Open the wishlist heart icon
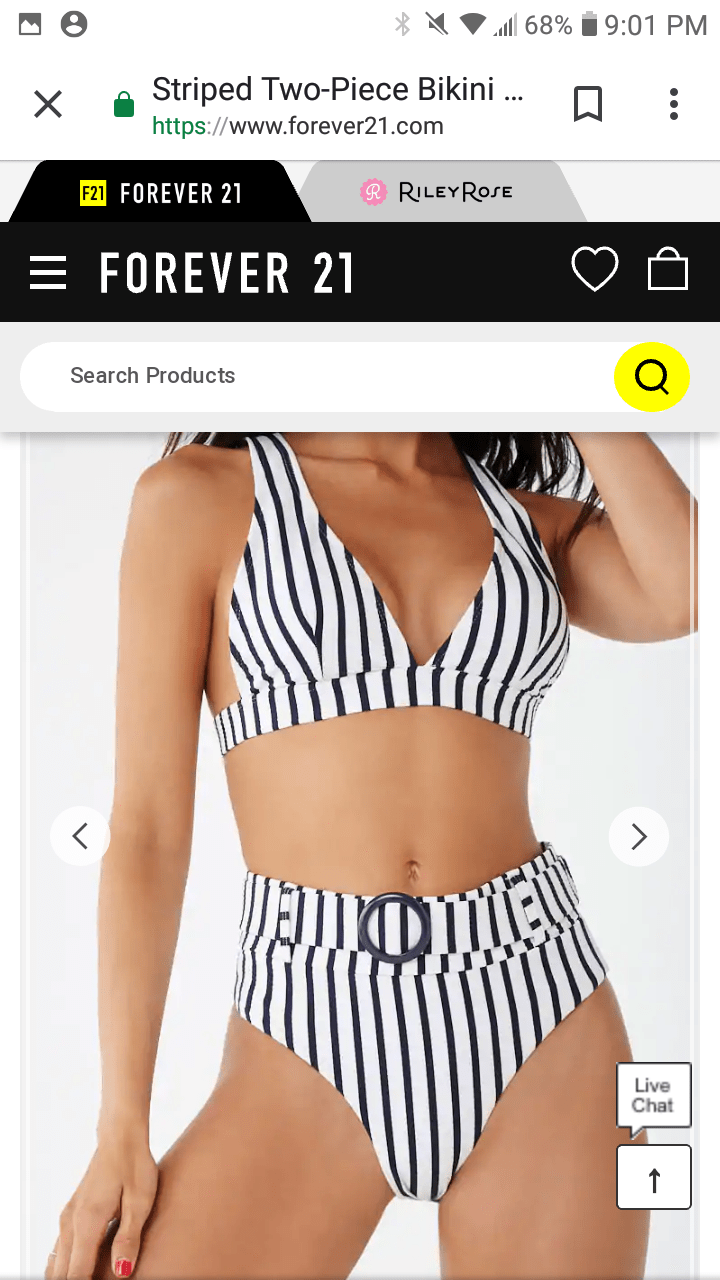 (x=594, y=270)
